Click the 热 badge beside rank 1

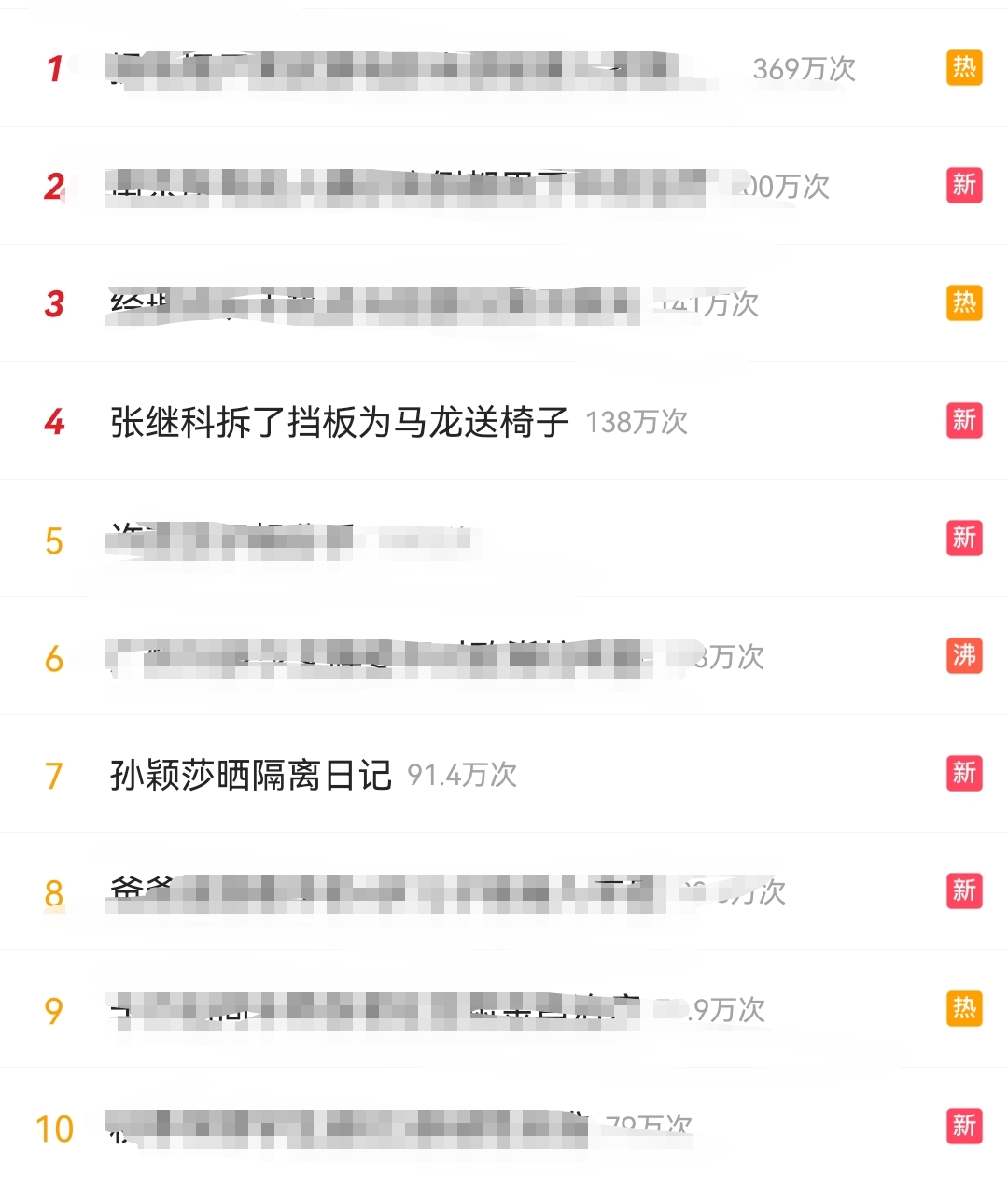[x=965, y=67]
